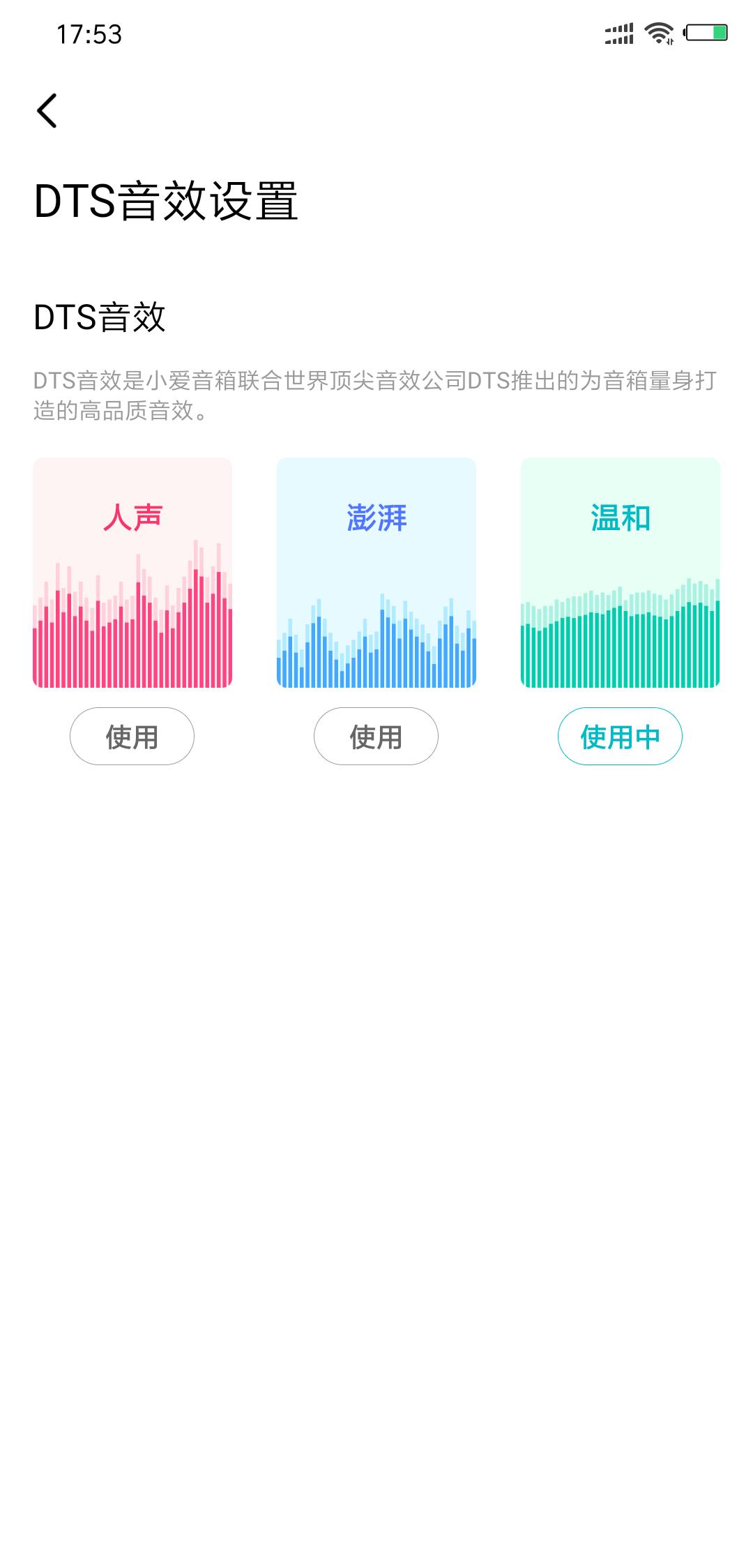The image size is (753, 1568).
Task: Click the cellular signal strength icon
Action: (x=618, y=31)
